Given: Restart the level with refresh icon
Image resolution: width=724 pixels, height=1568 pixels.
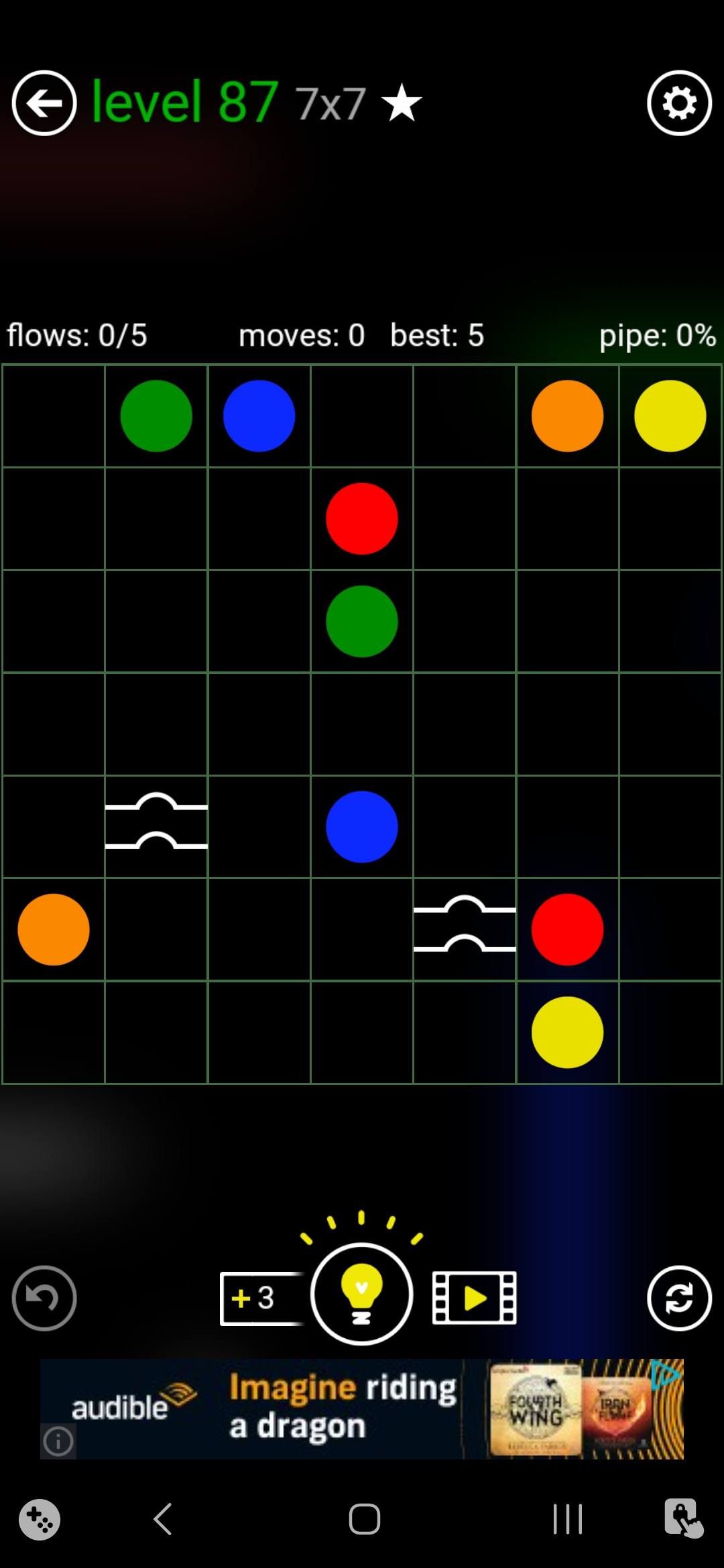Looking at the screenshot, I should click(x=679, y=1298).
